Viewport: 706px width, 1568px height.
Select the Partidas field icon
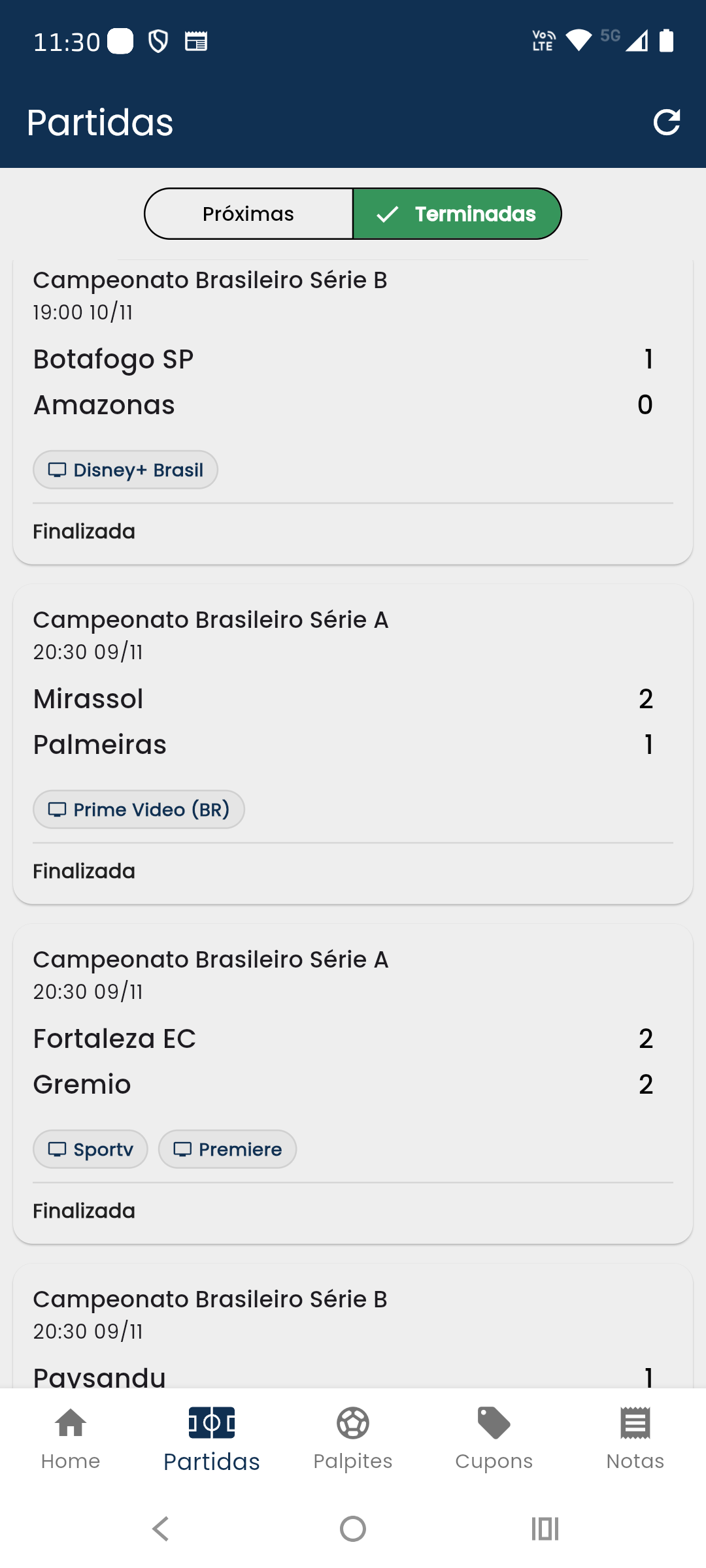211,1422
